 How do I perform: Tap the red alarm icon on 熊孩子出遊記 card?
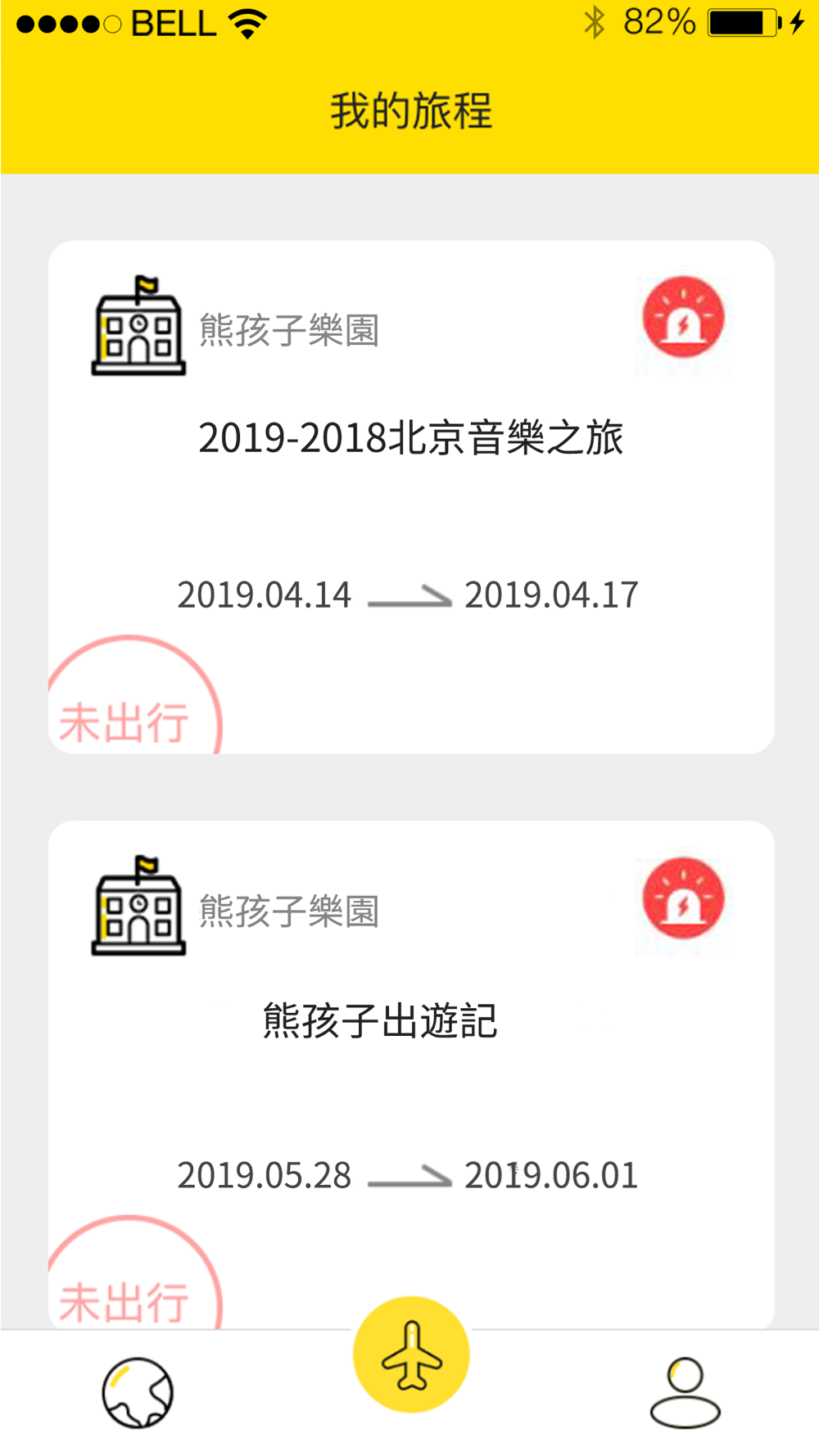pos(684,898)
